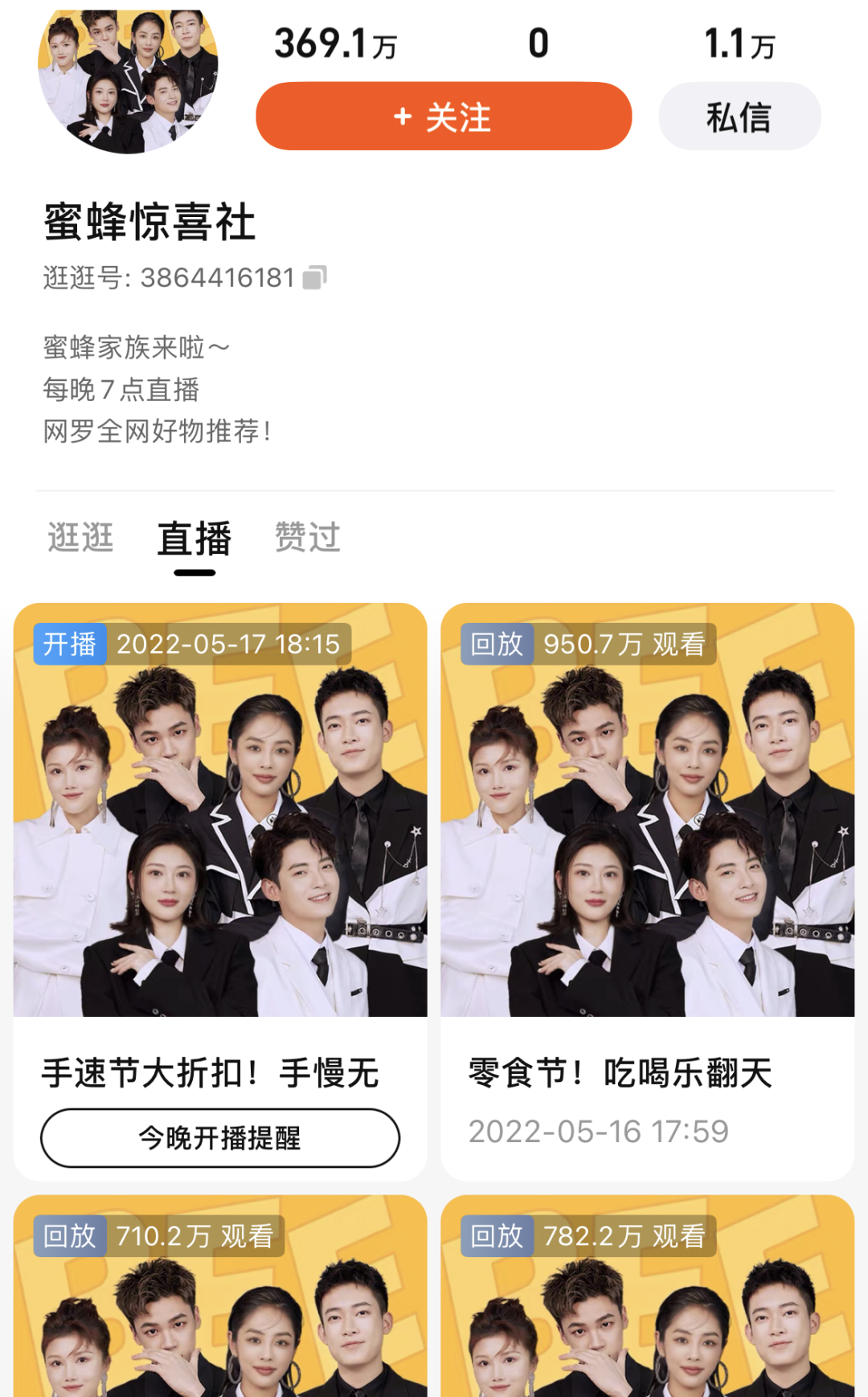View the profile avatar photo
Viewport: 868px width, 1397px height.
[129, 81]
